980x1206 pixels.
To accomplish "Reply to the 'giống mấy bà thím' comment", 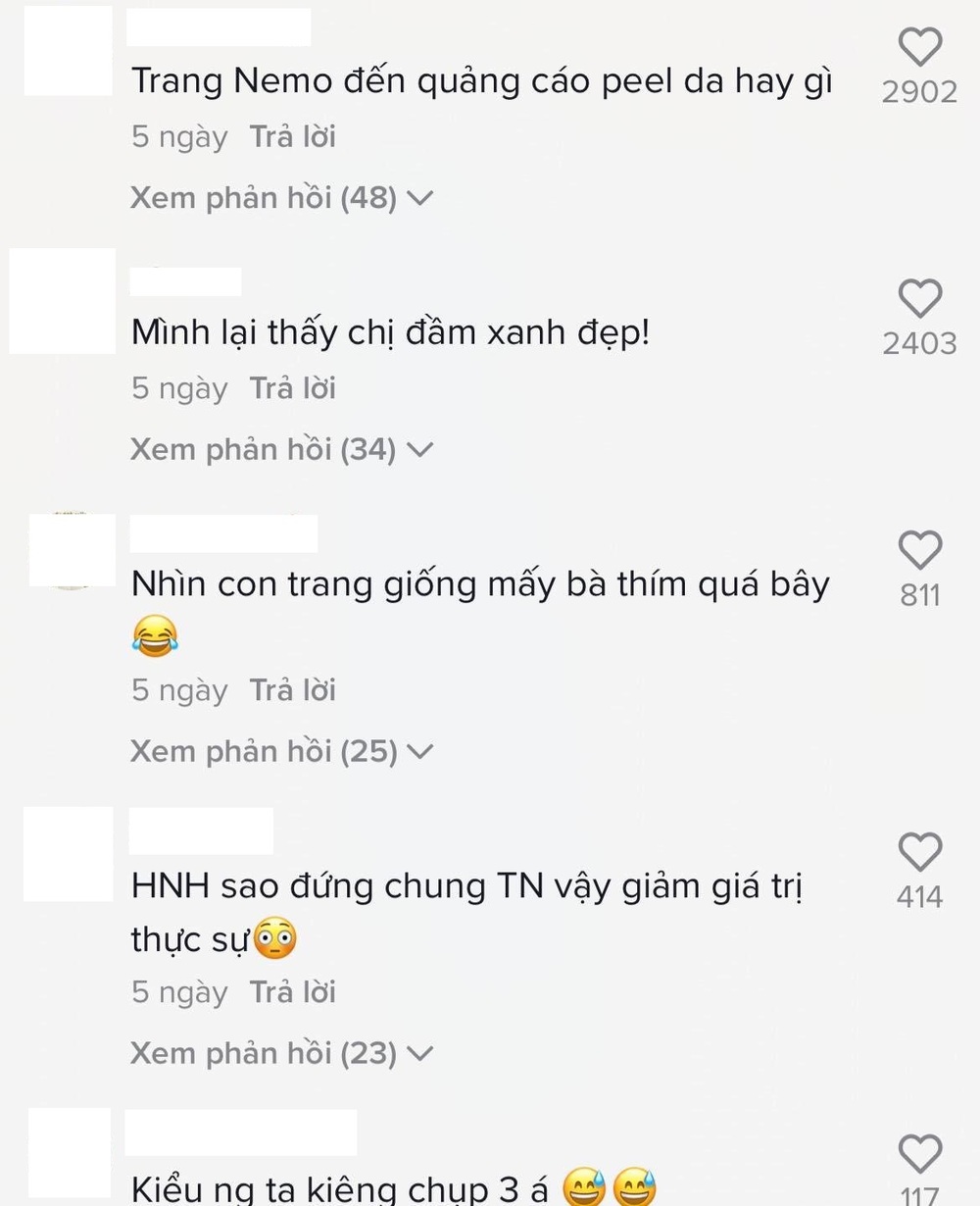I will coord(292,691).
